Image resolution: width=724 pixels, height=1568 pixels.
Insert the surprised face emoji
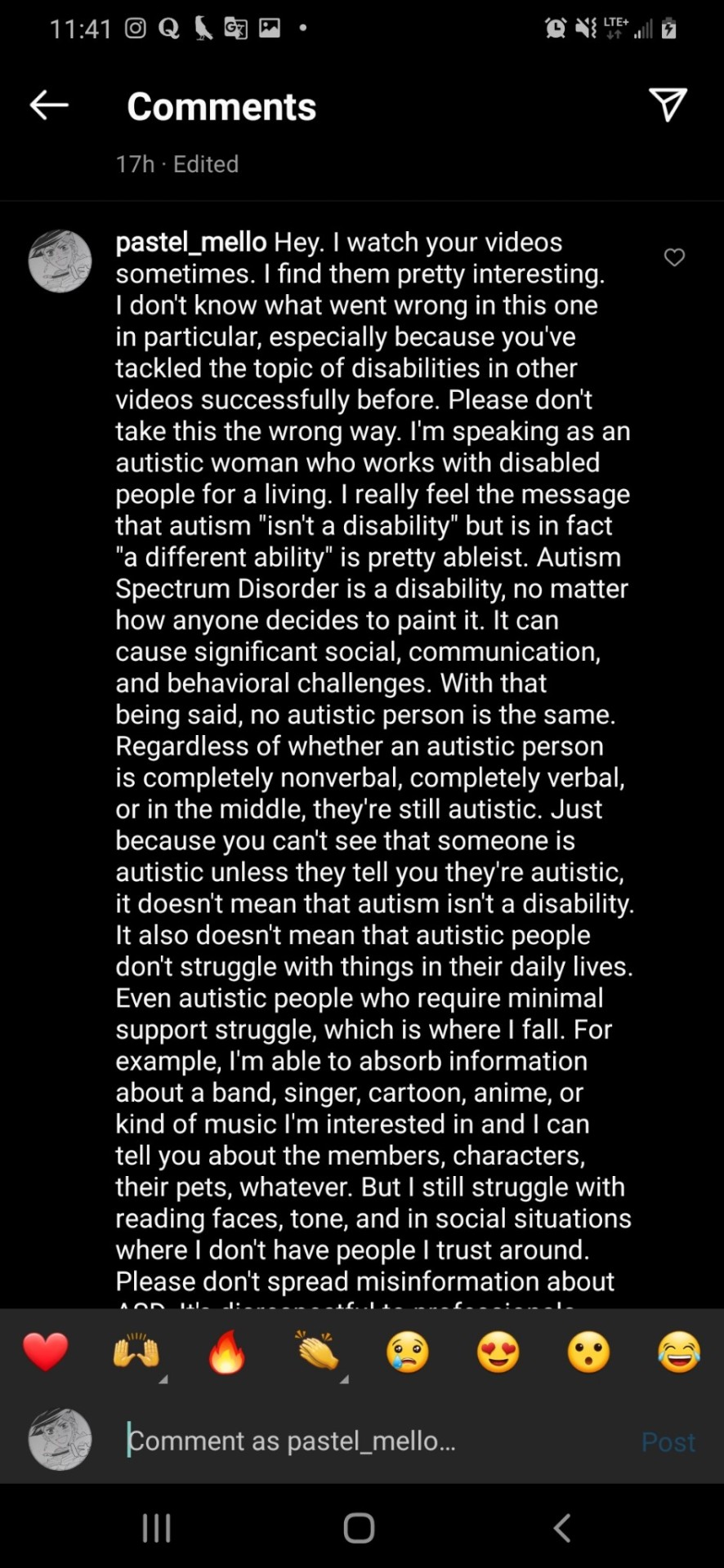coord(589,1352)
